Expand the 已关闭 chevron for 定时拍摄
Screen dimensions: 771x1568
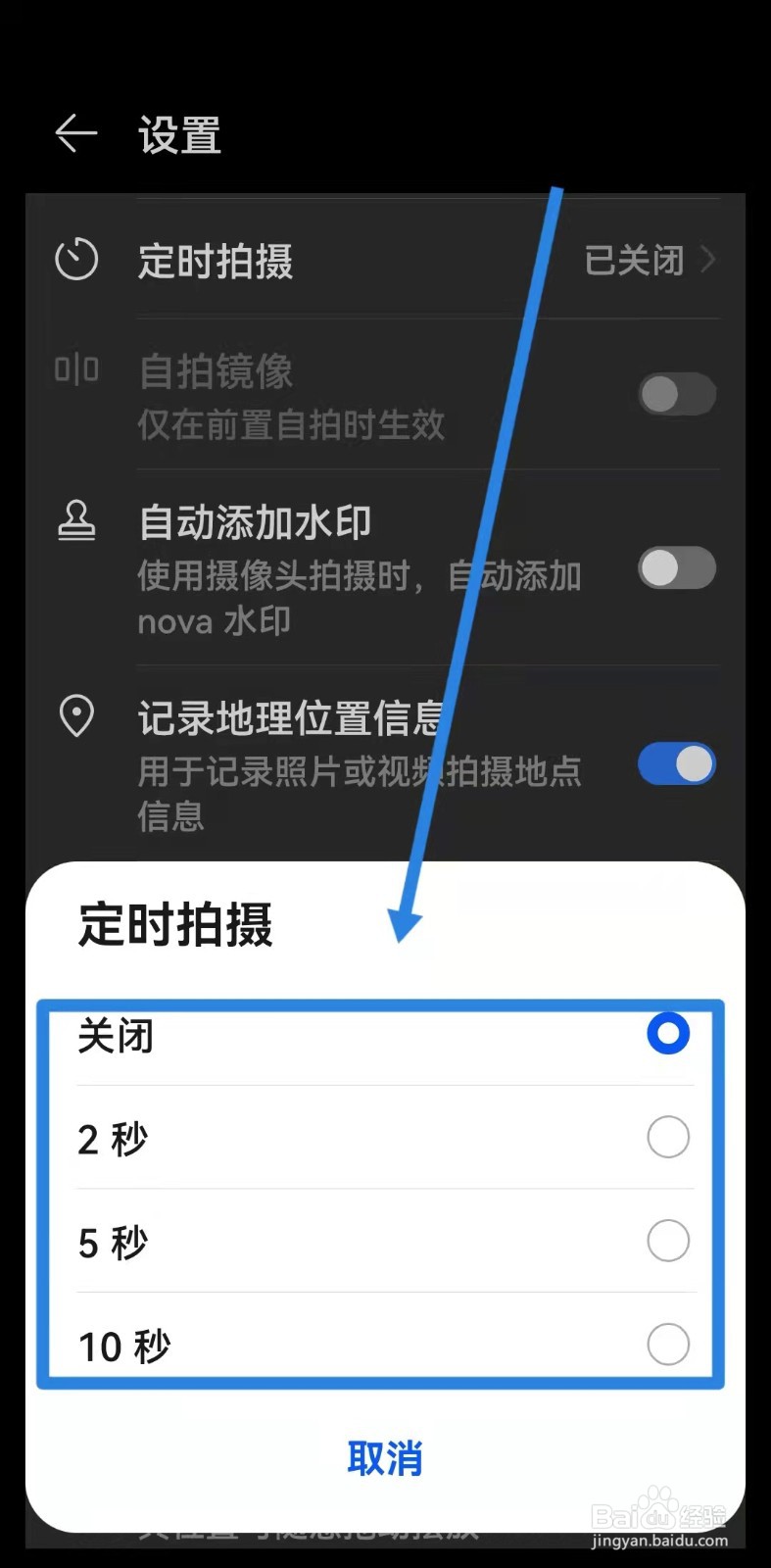pos(707,260)
